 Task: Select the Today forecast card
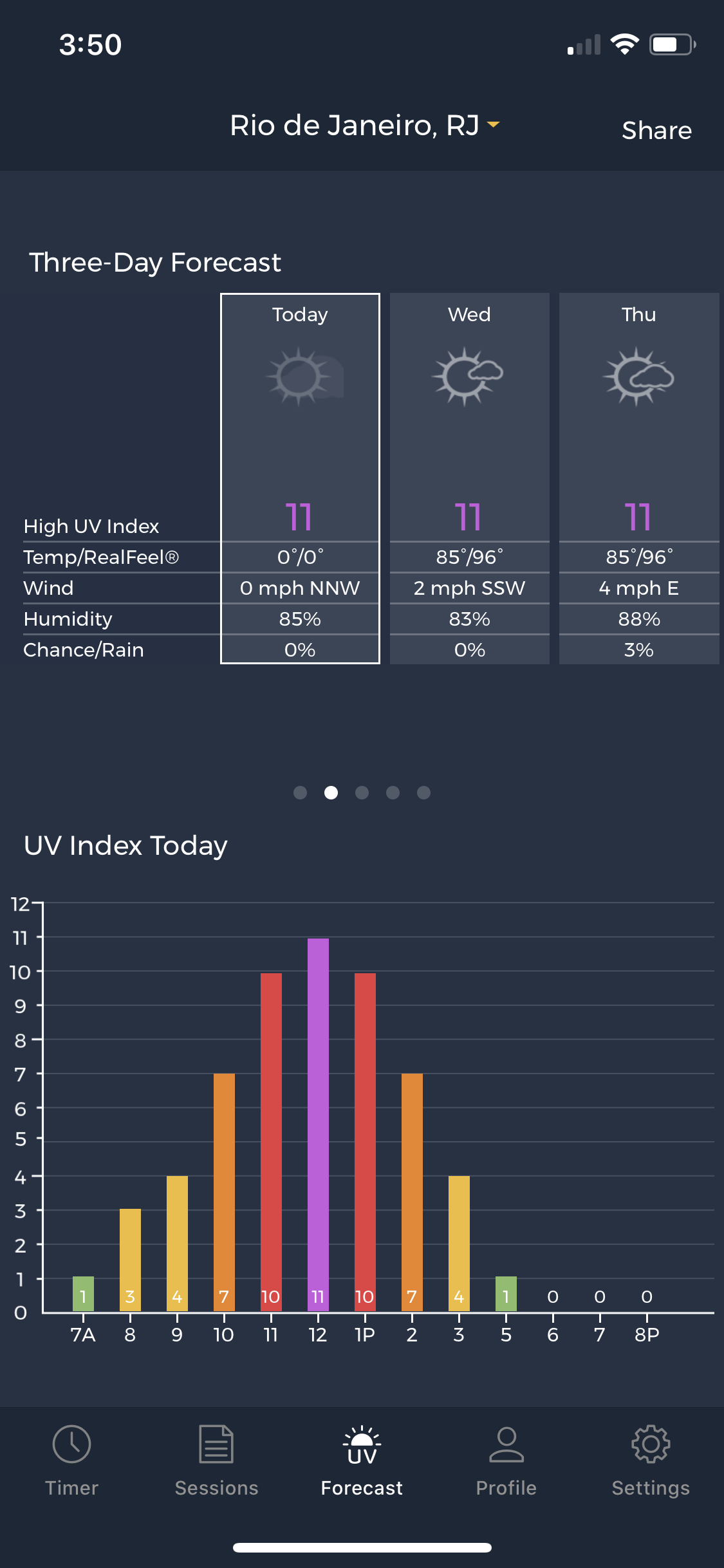pyautogui.click(x=300, y=478)
